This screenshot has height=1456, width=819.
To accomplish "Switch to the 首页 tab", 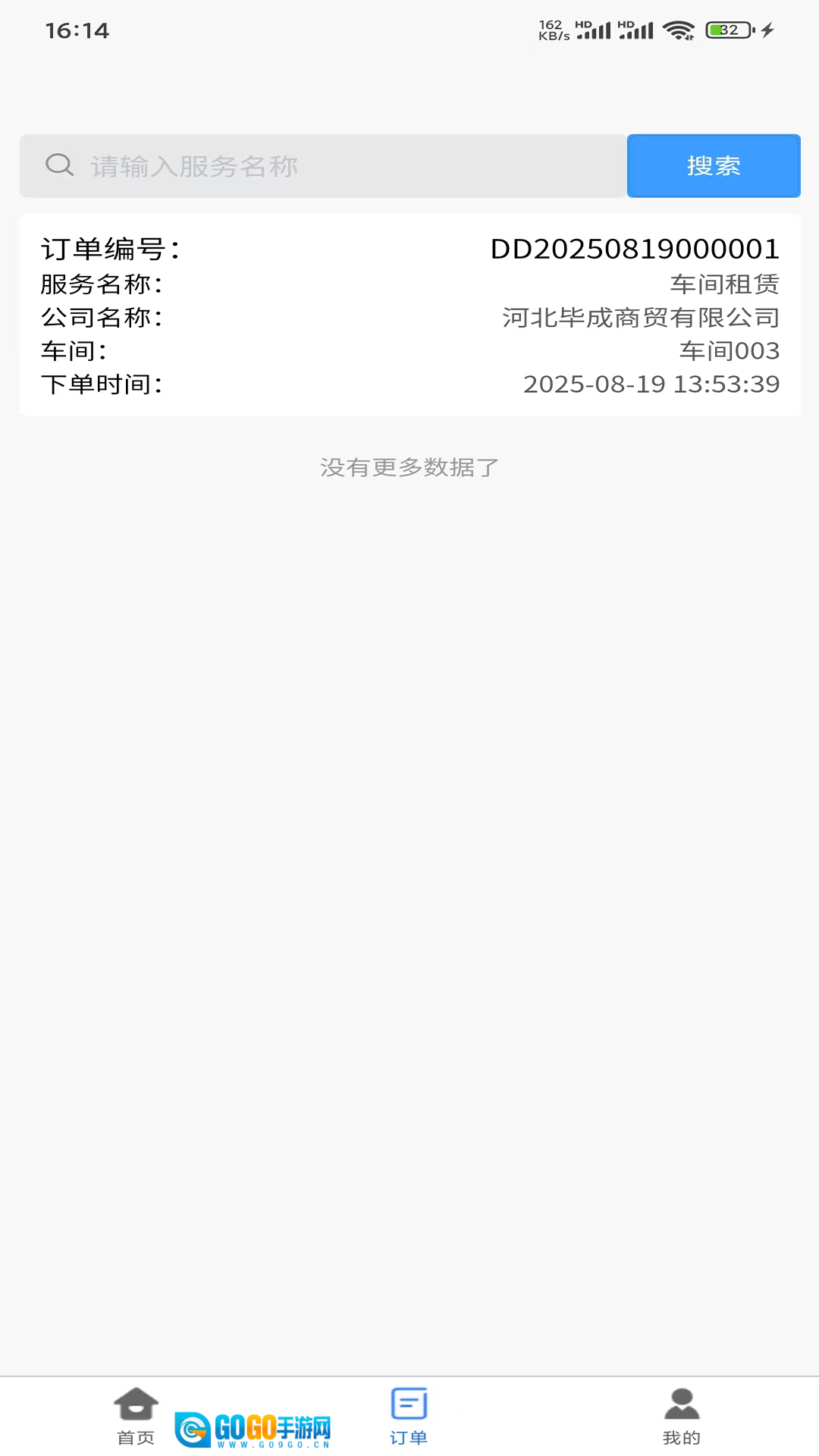I will pyautogui.click(x=136, y=1415).
